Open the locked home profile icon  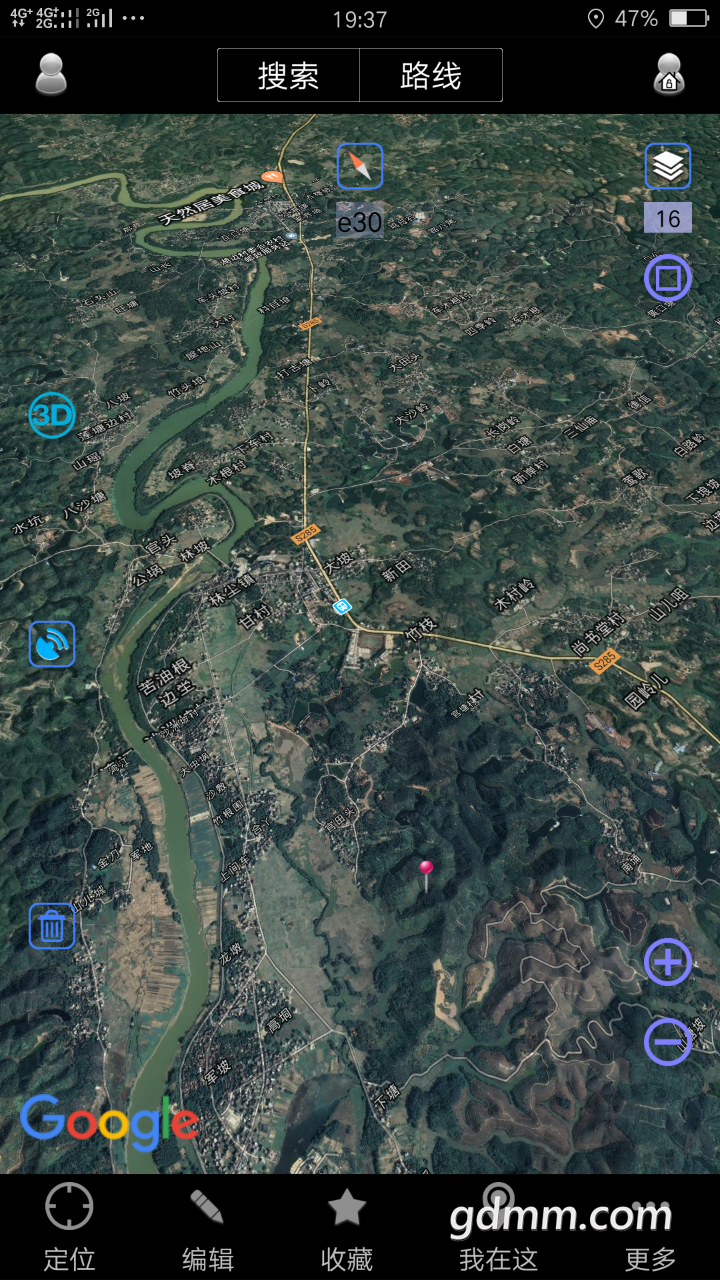click(669, 74)
